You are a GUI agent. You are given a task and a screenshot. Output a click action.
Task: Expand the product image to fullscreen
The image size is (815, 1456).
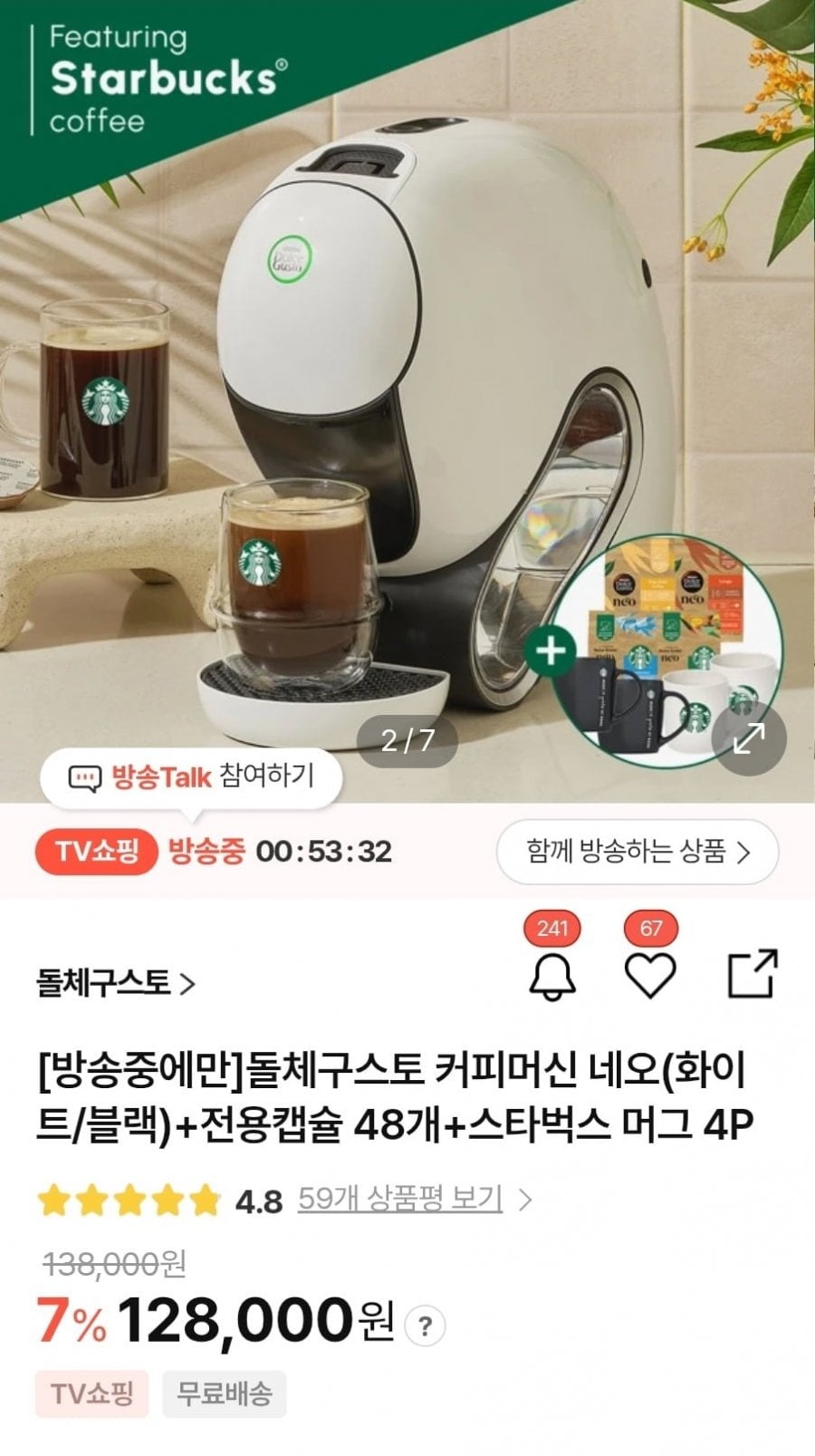(749, 738)
